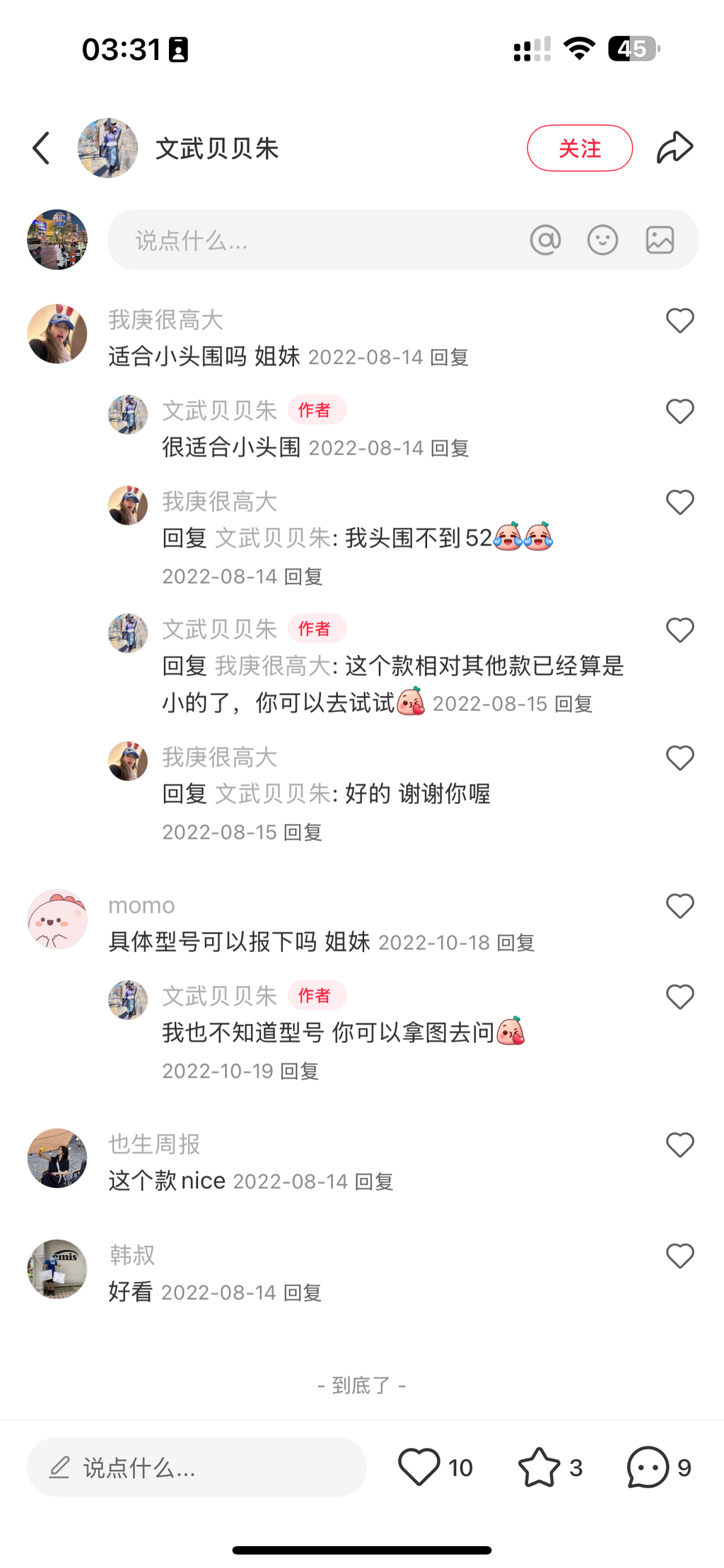724x1568 pixels.
Task: Open 韩叔's profile avatar
Action: click(x=57, y=1268)
